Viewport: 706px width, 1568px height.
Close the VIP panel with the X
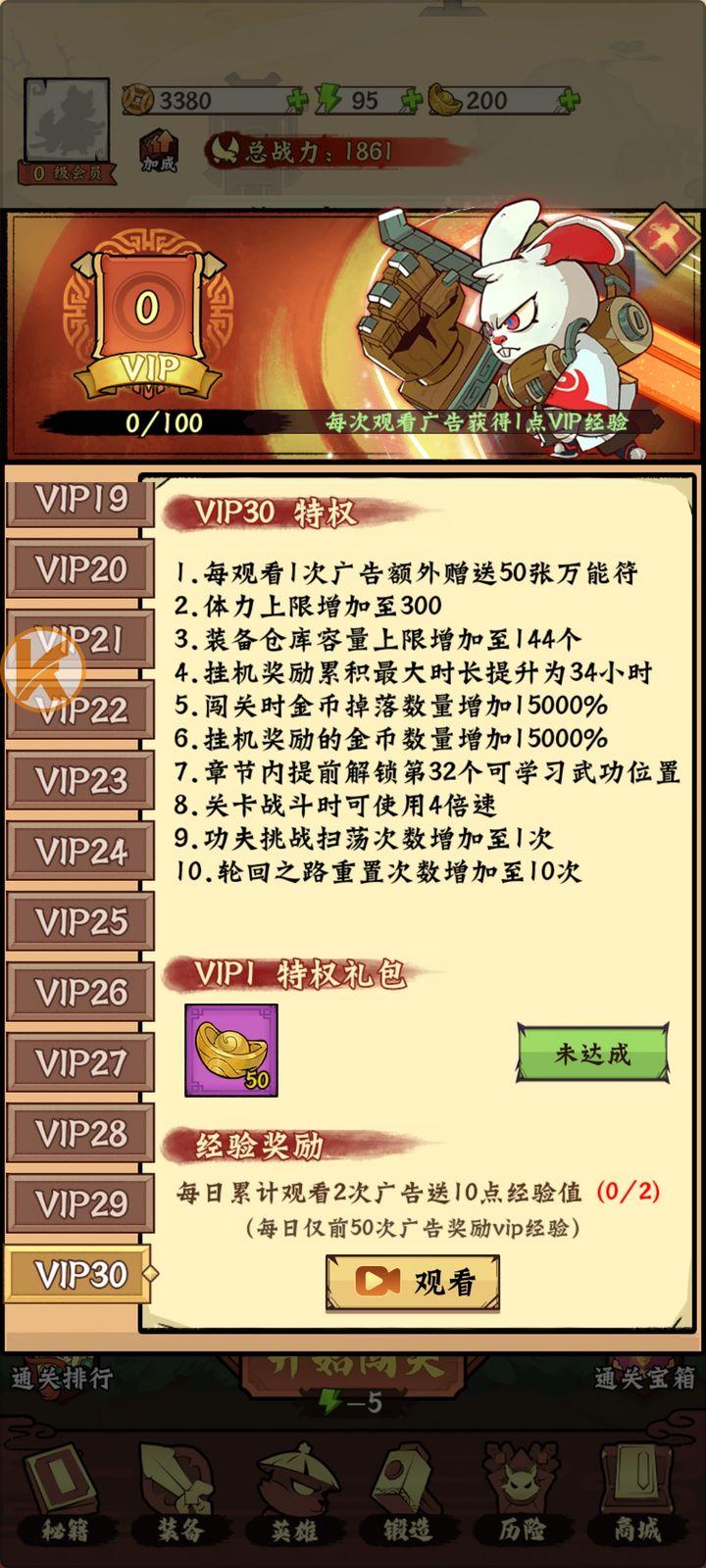tap(666, 238)
